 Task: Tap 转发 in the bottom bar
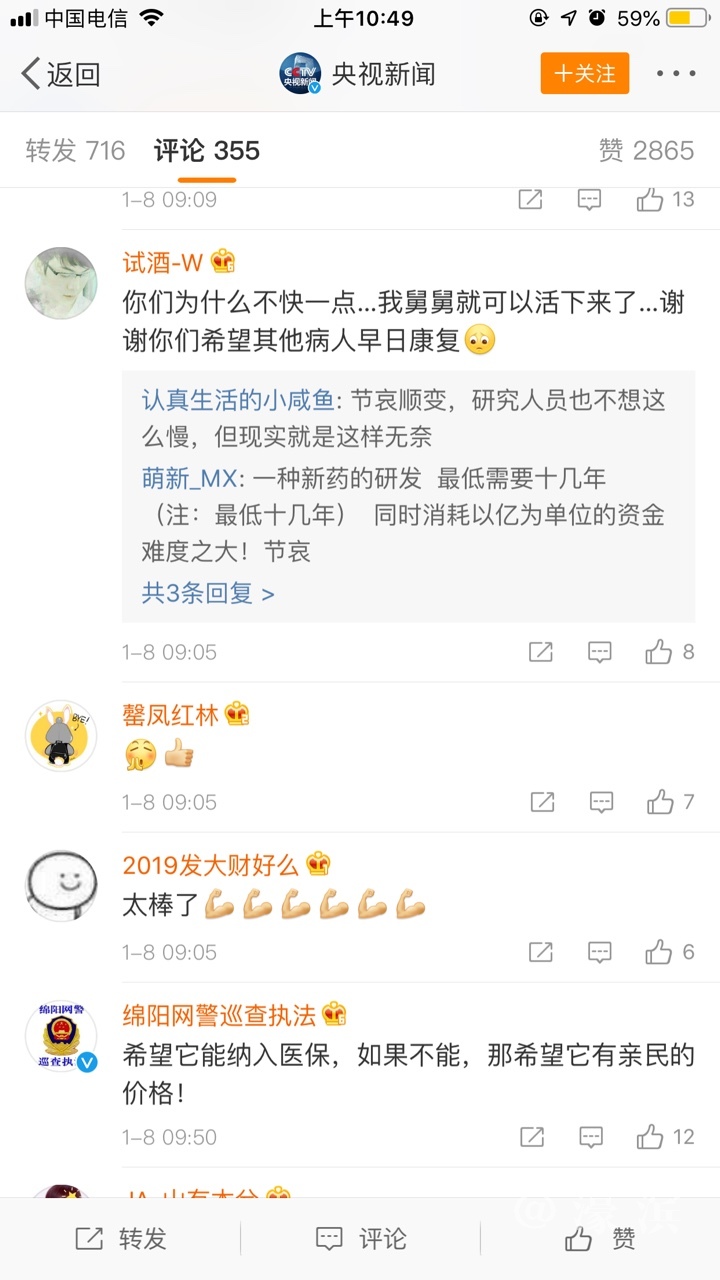pyautogui.click(x=120, y=1239)
